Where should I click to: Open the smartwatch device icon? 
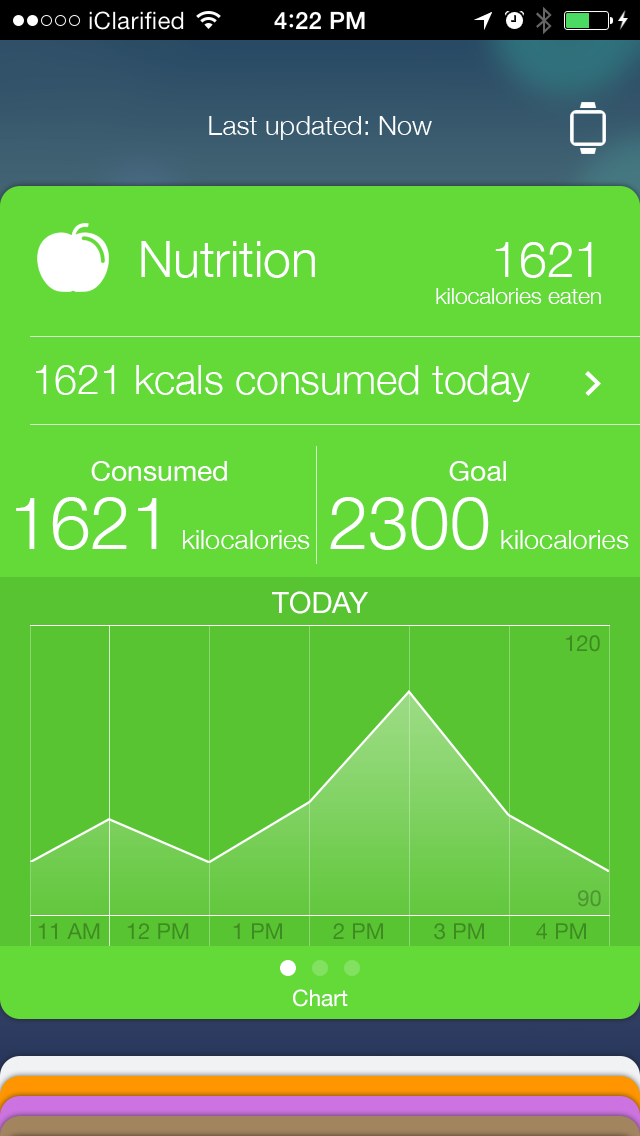[x=587, y=128]
